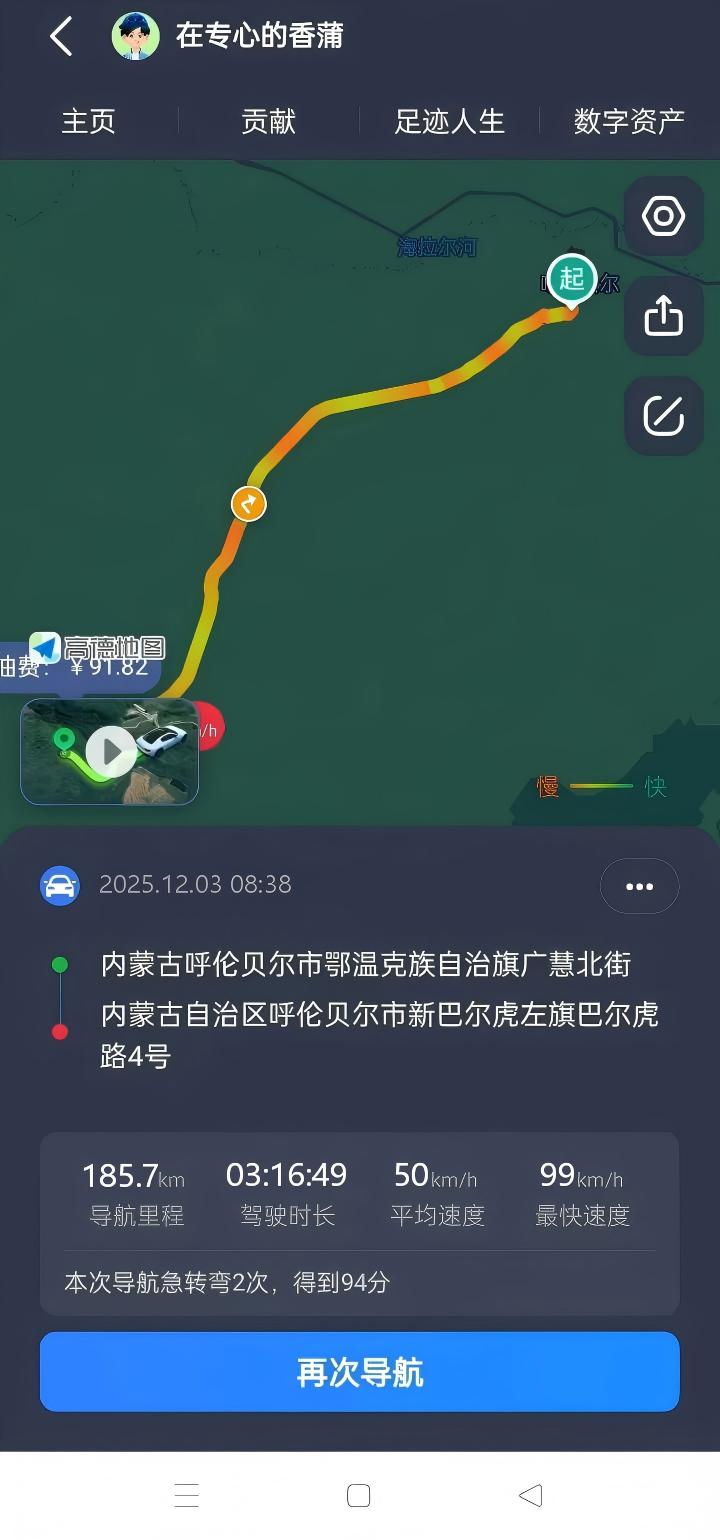Image resolution: width=720 pixels, height=1540 pixels.
Task: Tap the system home button
Action: 359,1496
